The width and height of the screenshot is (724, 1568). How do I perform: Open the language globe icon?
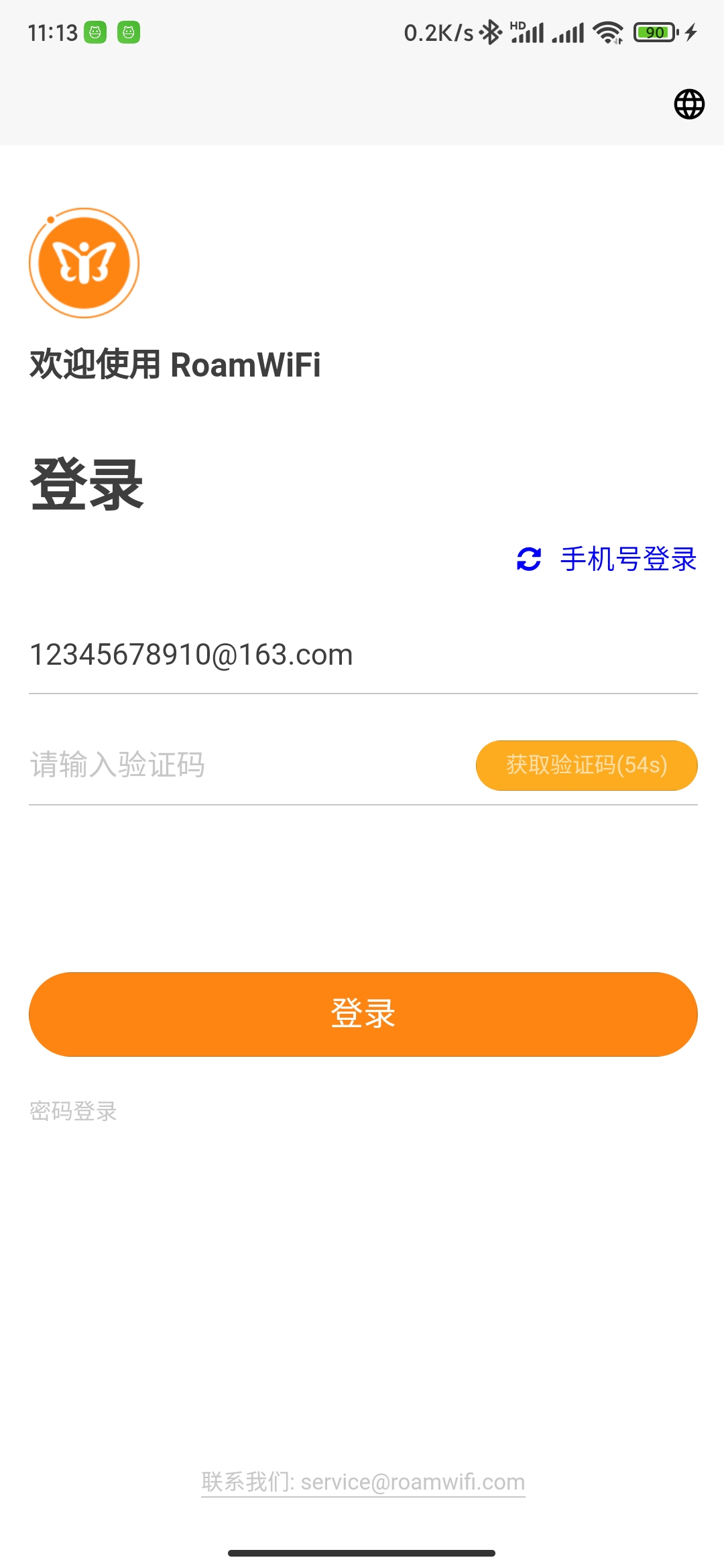coord(689,105)
